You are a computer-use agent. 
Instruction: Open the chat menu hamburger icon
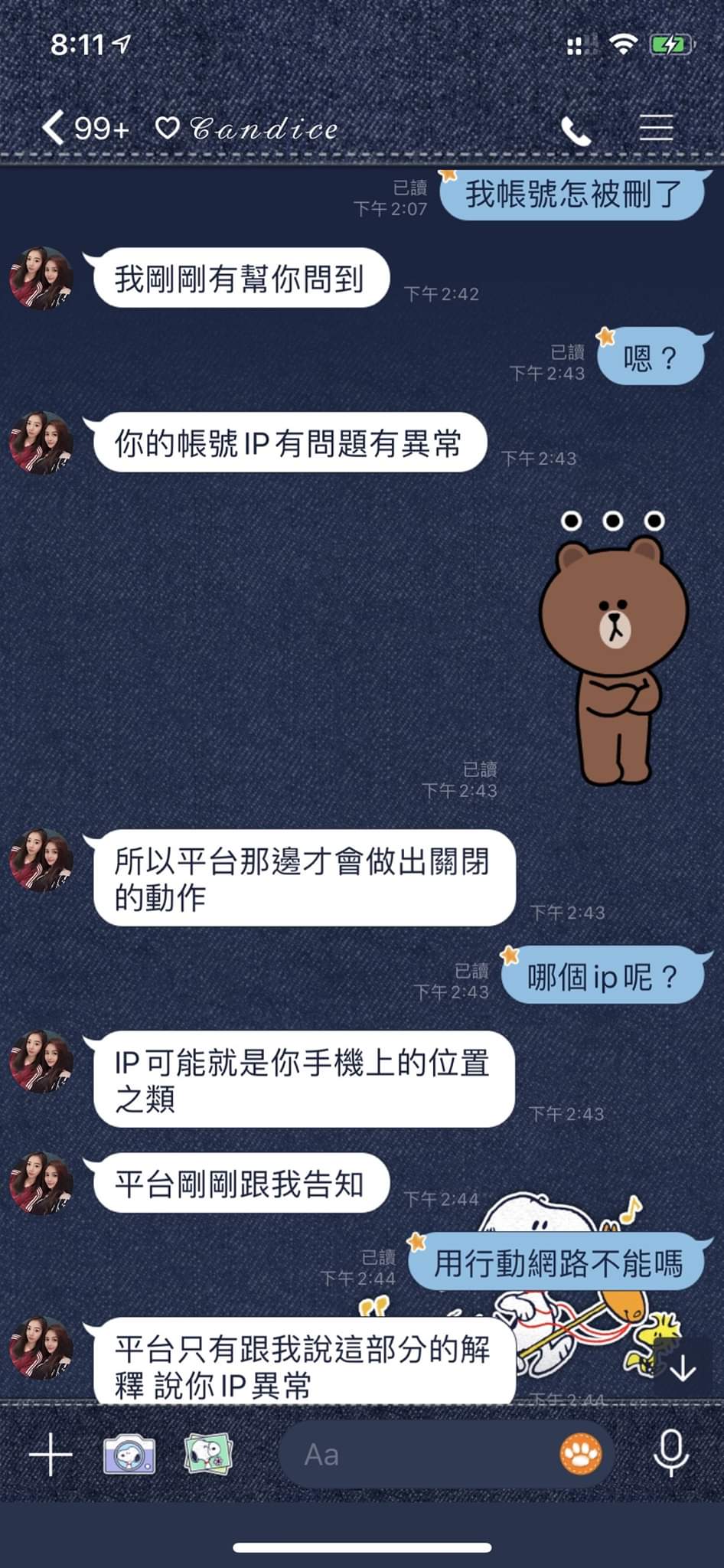tap(656, 128)
